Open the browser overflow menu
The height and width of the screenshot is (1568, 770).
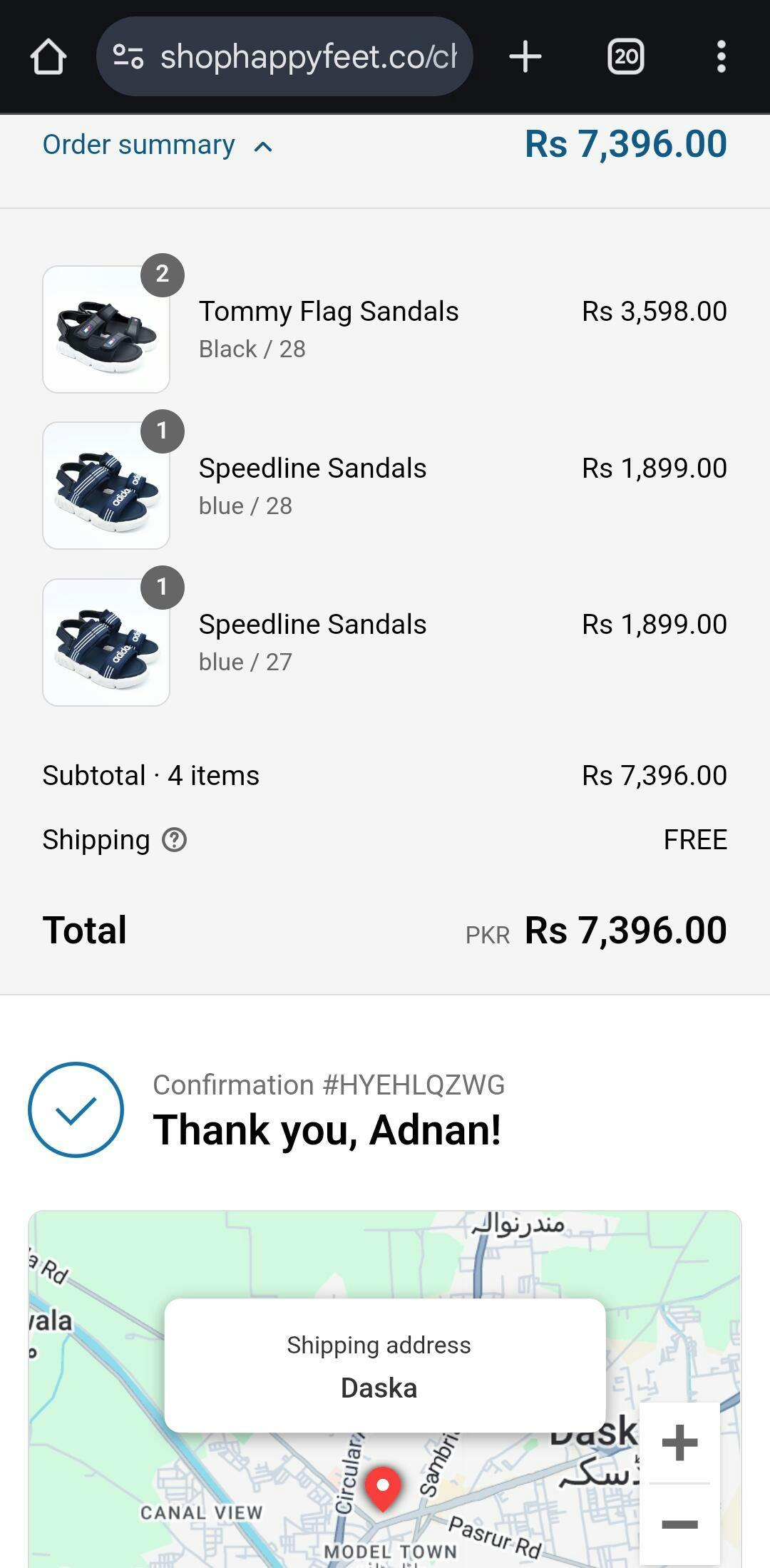[721, 57]
